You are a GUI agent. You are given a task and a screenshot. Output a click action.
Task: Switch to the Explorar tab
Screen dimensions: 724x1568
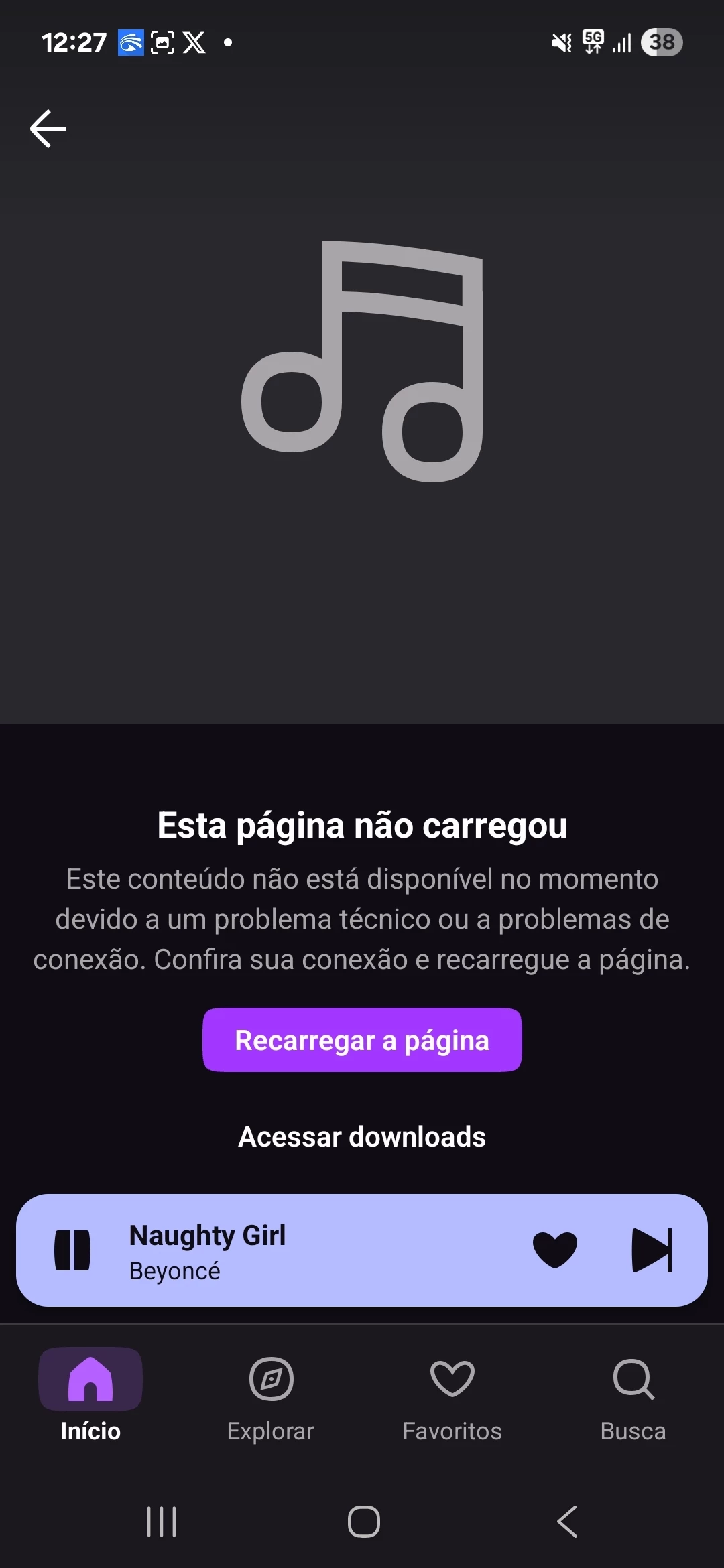(271, 1395)
